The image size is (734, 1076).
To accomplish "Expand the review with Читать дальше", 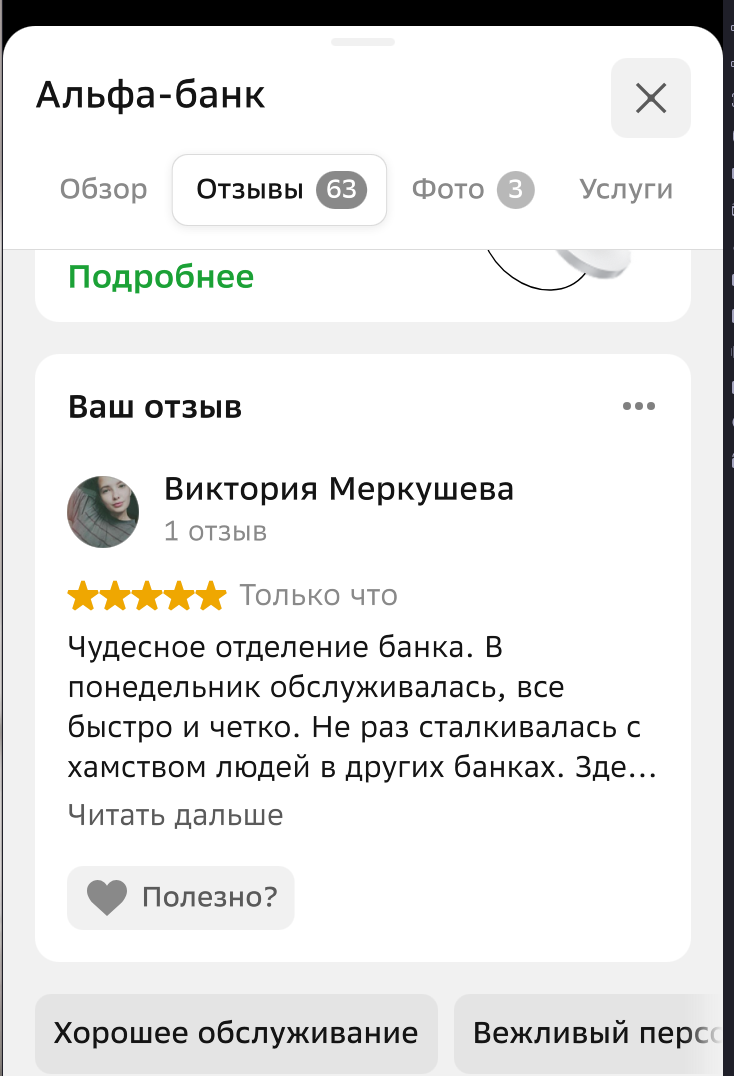I will tap(175, 815).
